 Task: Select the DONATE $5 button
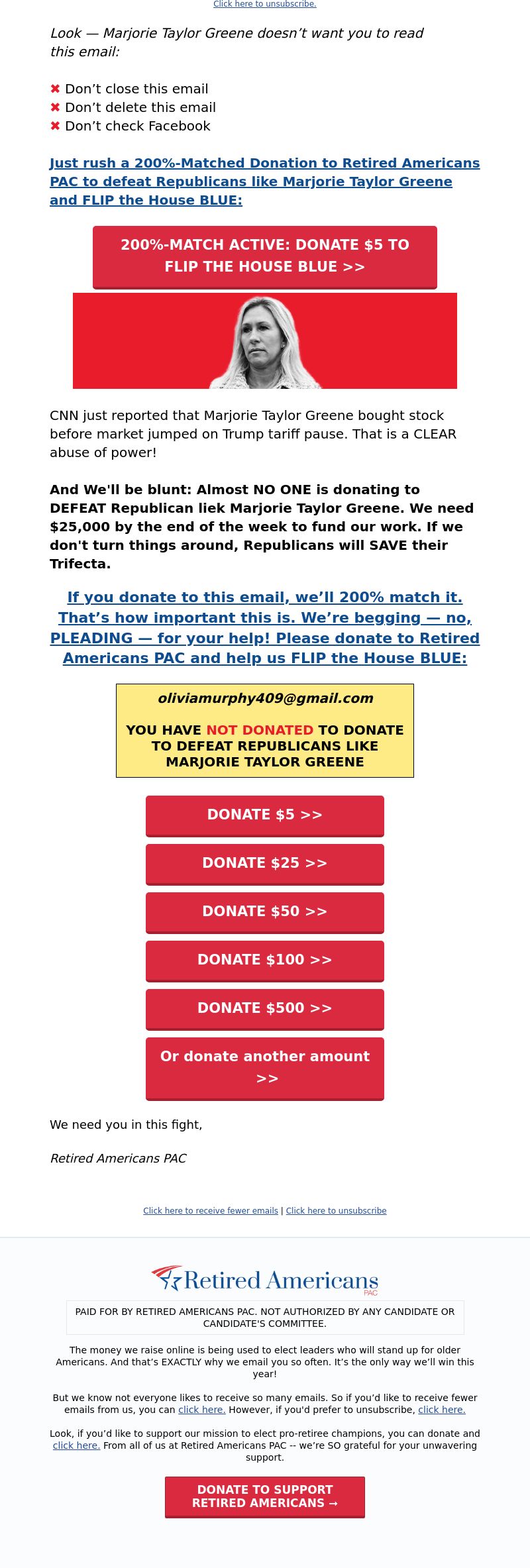pos(265,815)
